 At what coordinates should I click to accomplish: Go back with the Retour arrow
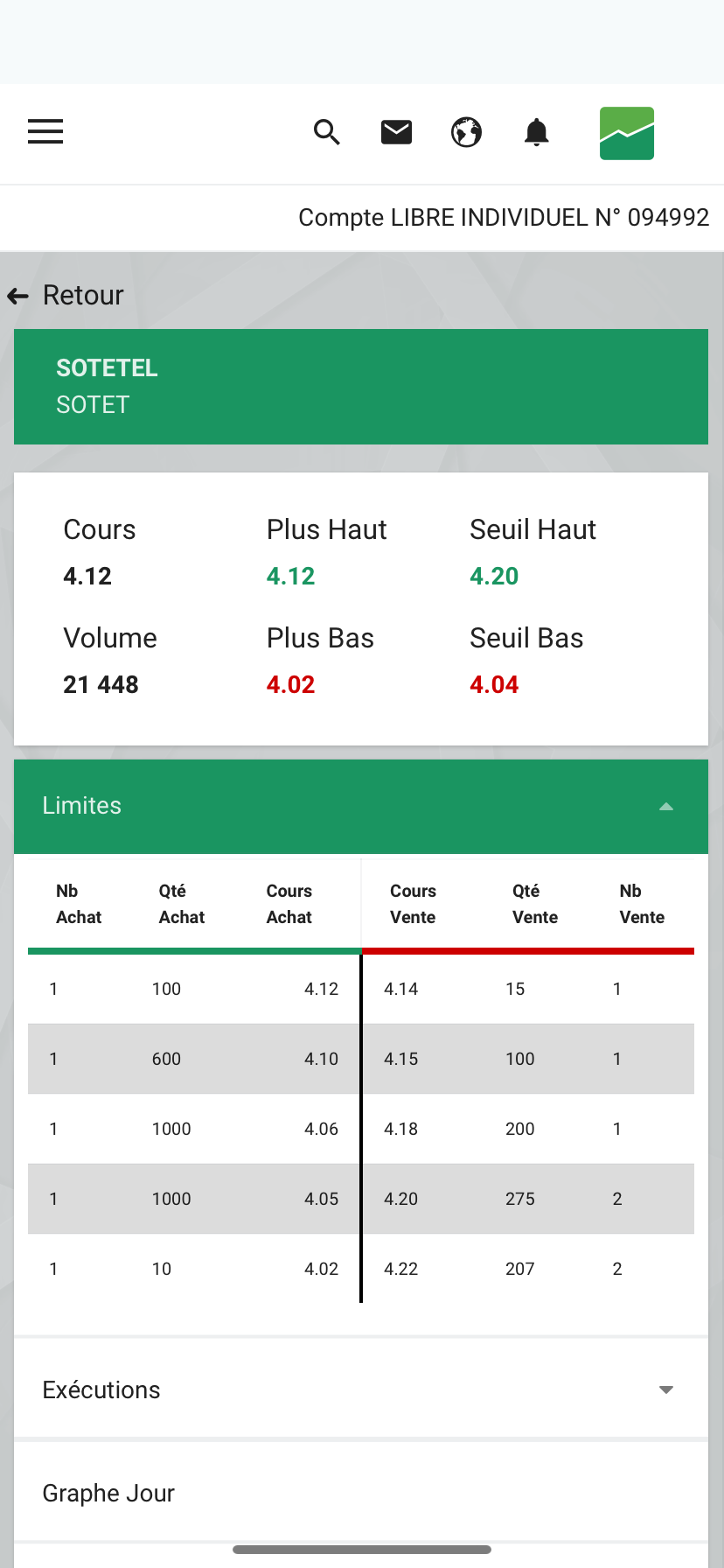pos(66,296)
